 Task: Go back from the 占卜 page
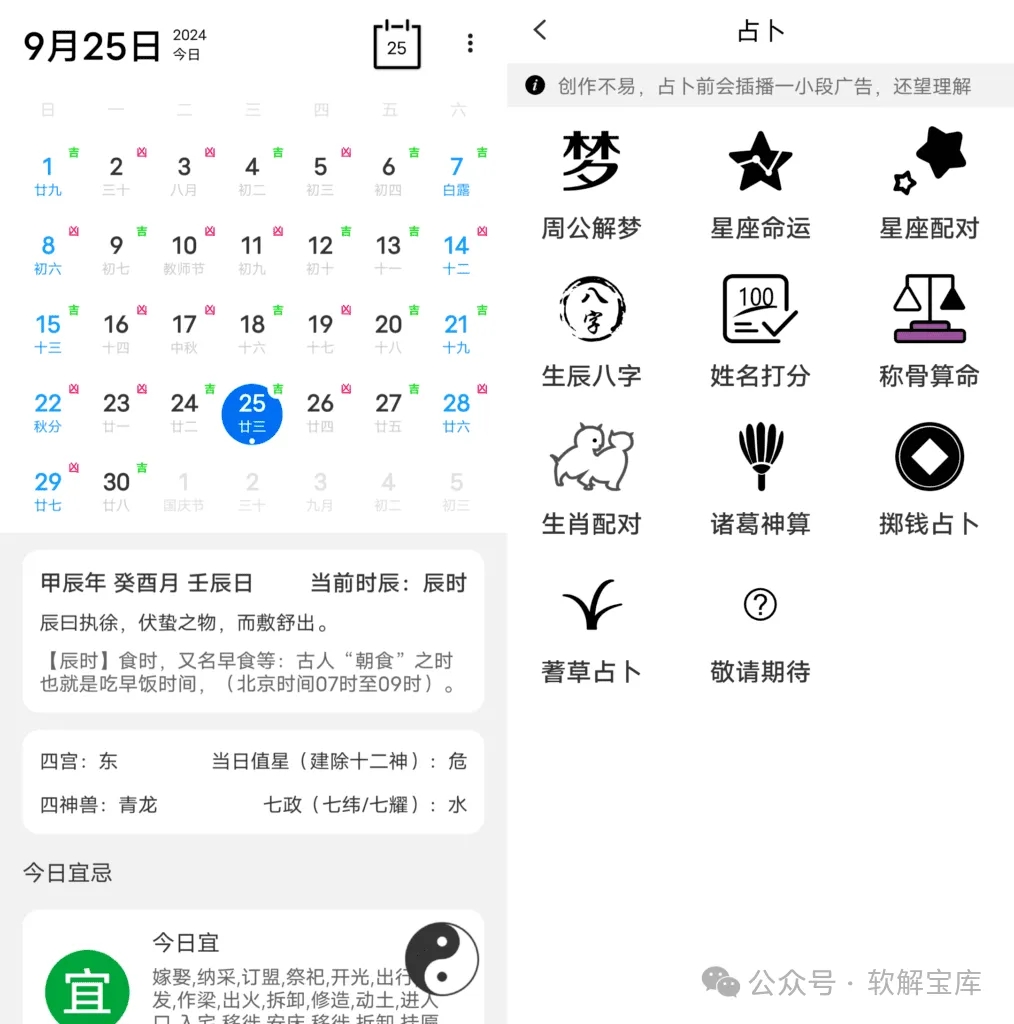click(x=541, y=30)
